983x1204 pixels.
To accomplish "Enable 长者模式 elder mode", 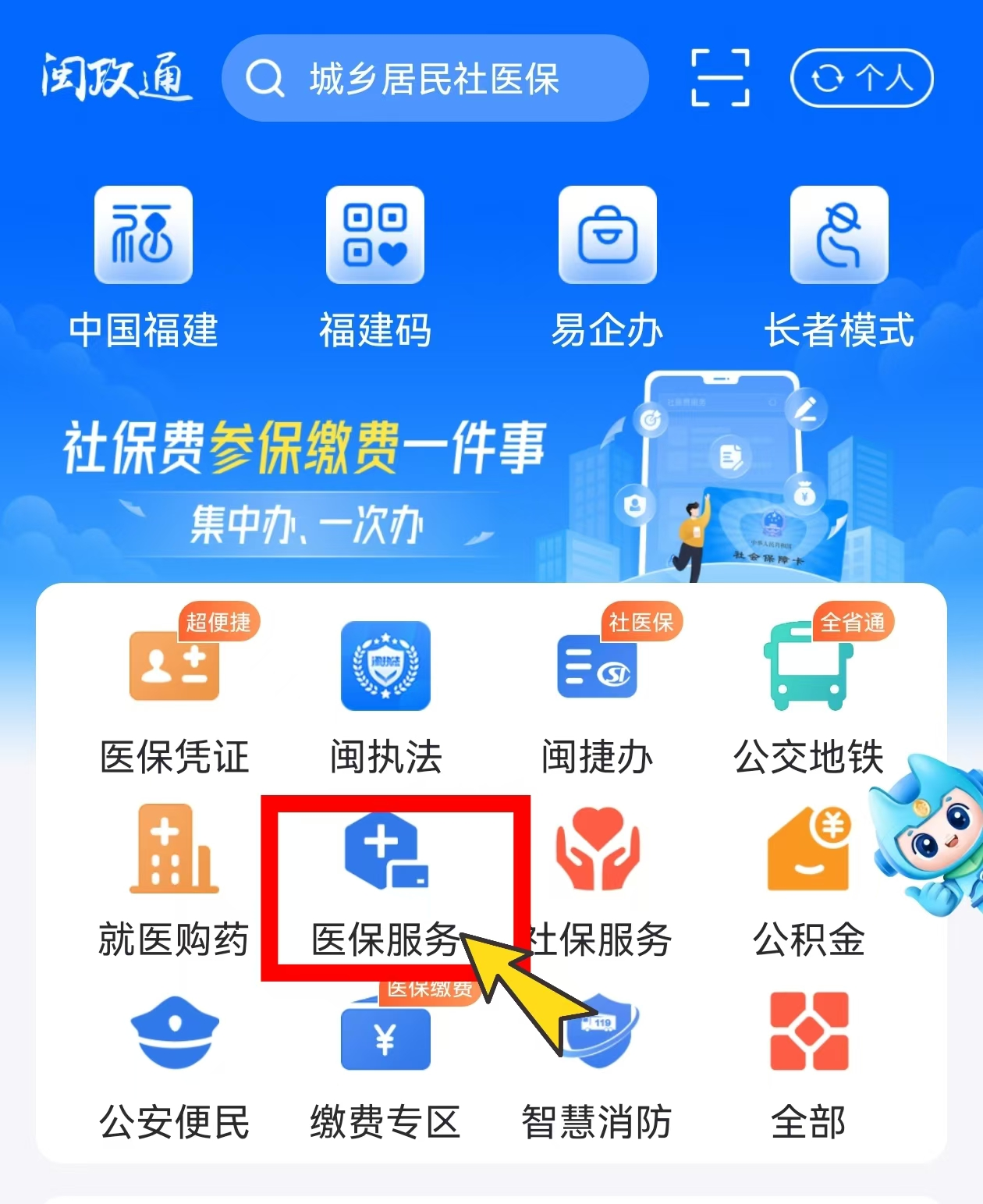I will [x=839, y=267].
